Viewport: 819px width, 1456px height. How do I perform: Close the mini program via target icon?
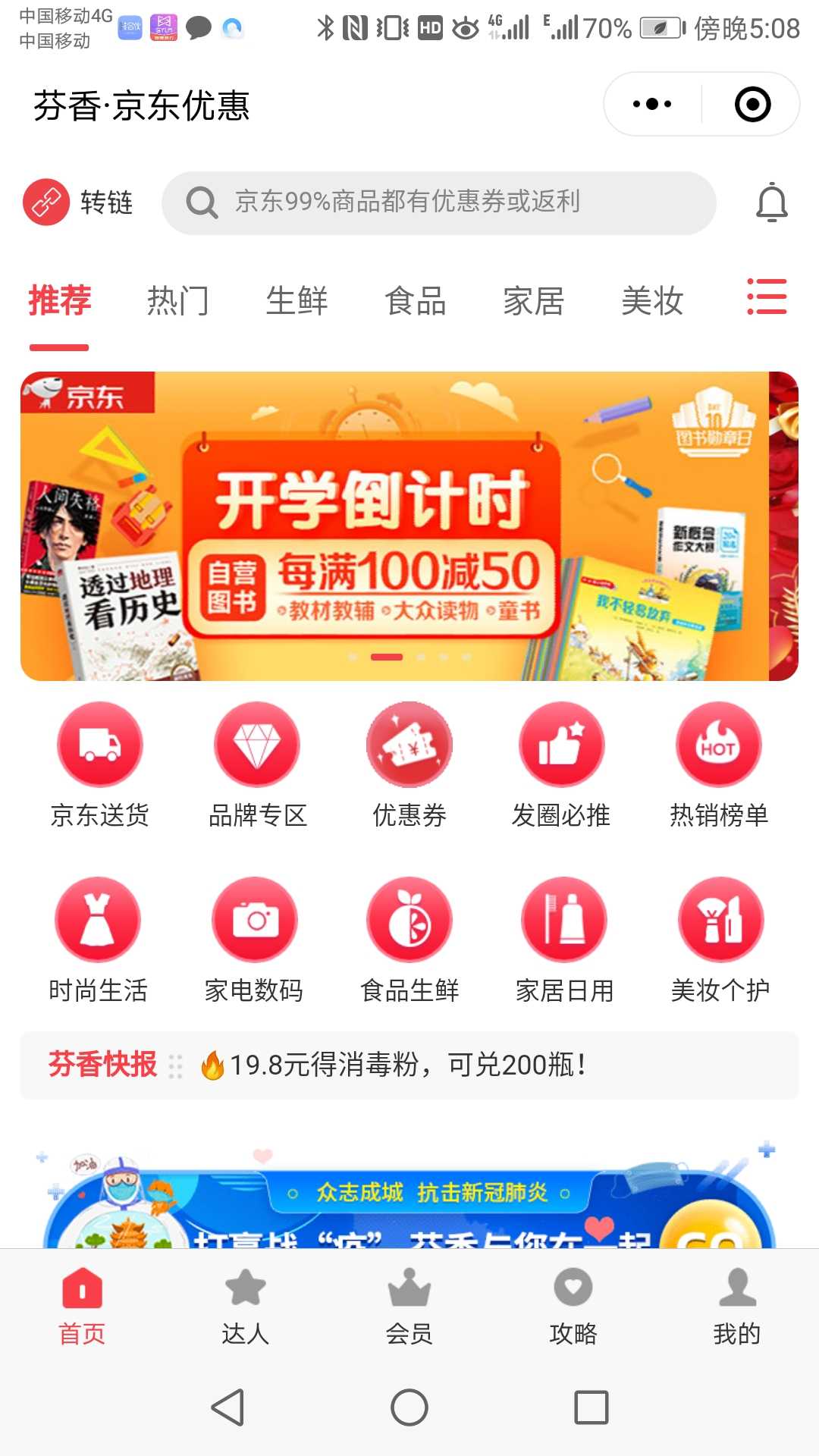[752, 104]
